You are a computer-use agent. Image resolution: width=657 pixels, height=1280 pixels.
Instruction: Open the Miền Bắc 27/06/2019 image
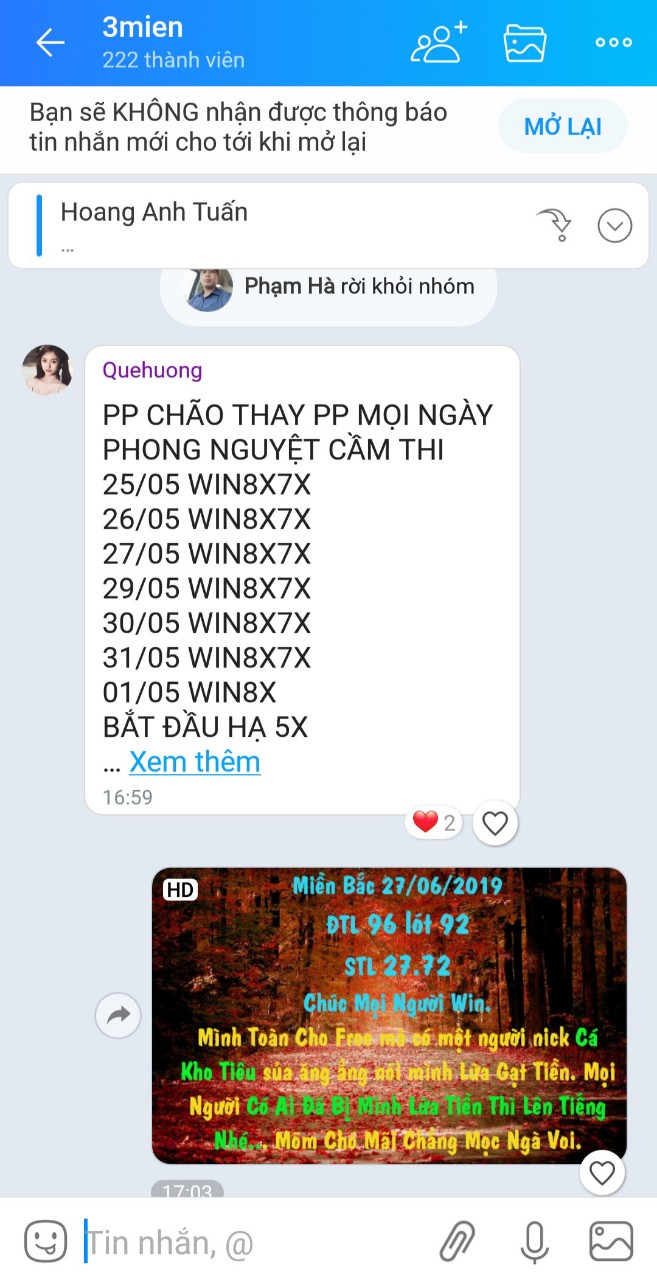point(388,1014)
